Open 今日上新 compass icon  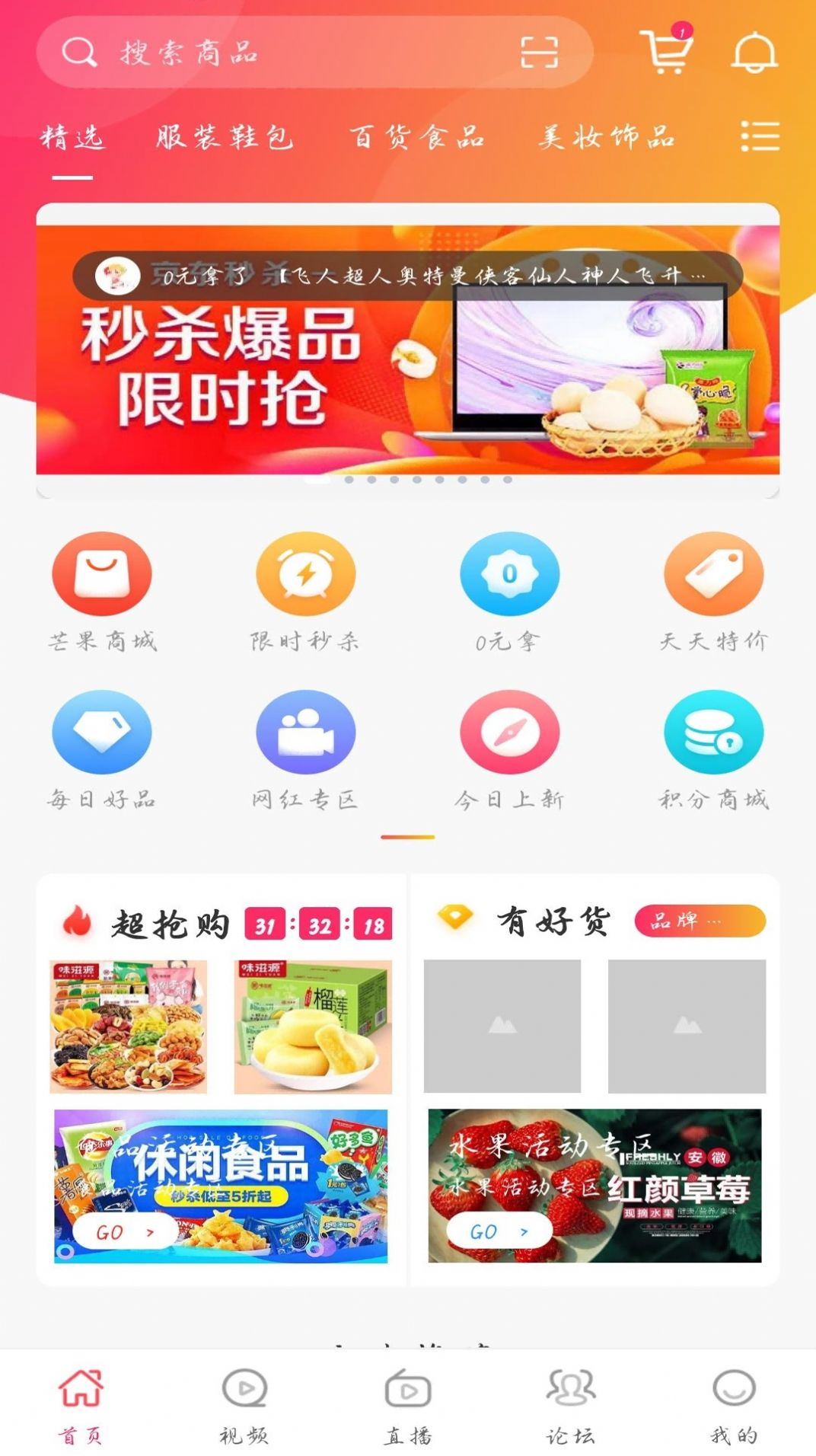point(508,732)
